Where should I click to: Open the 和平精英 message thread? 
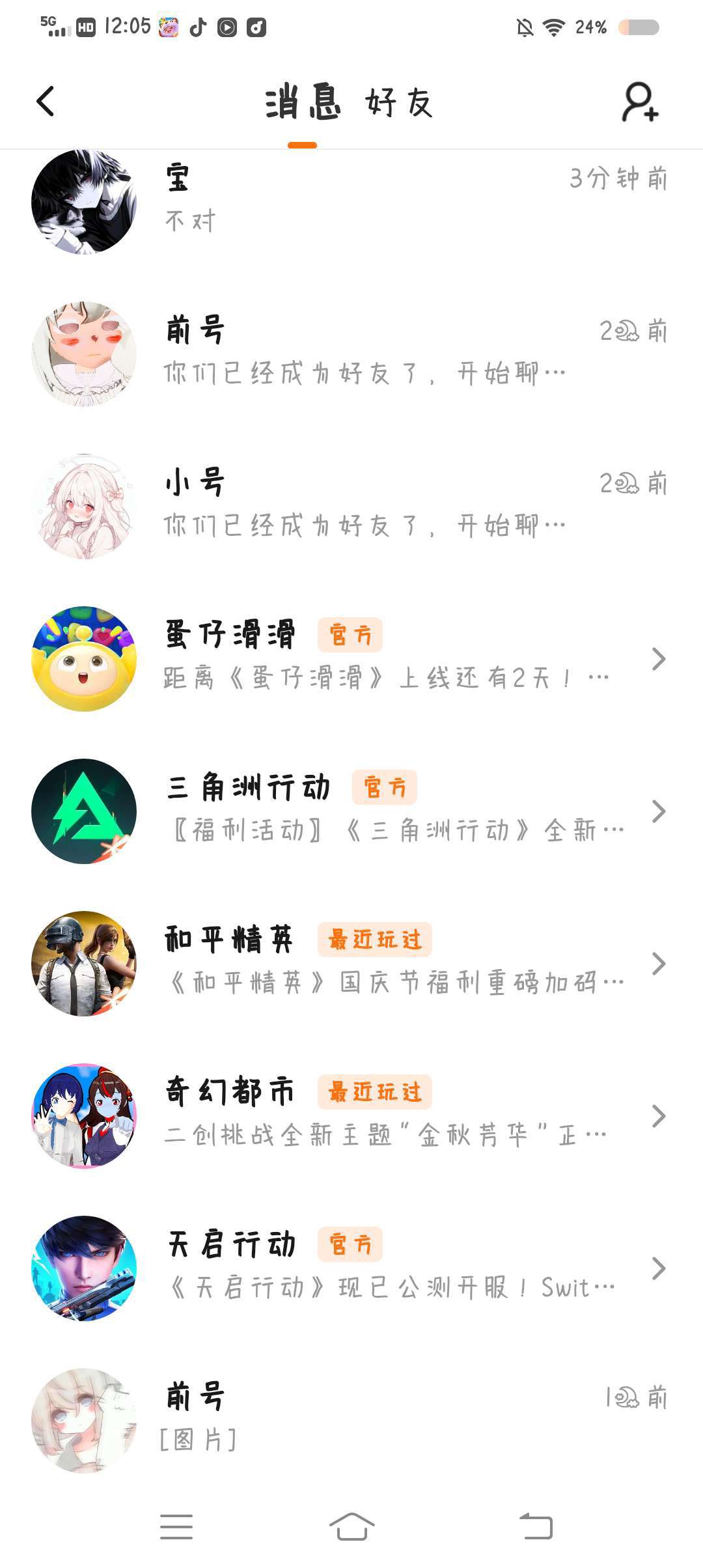(351, 963)
